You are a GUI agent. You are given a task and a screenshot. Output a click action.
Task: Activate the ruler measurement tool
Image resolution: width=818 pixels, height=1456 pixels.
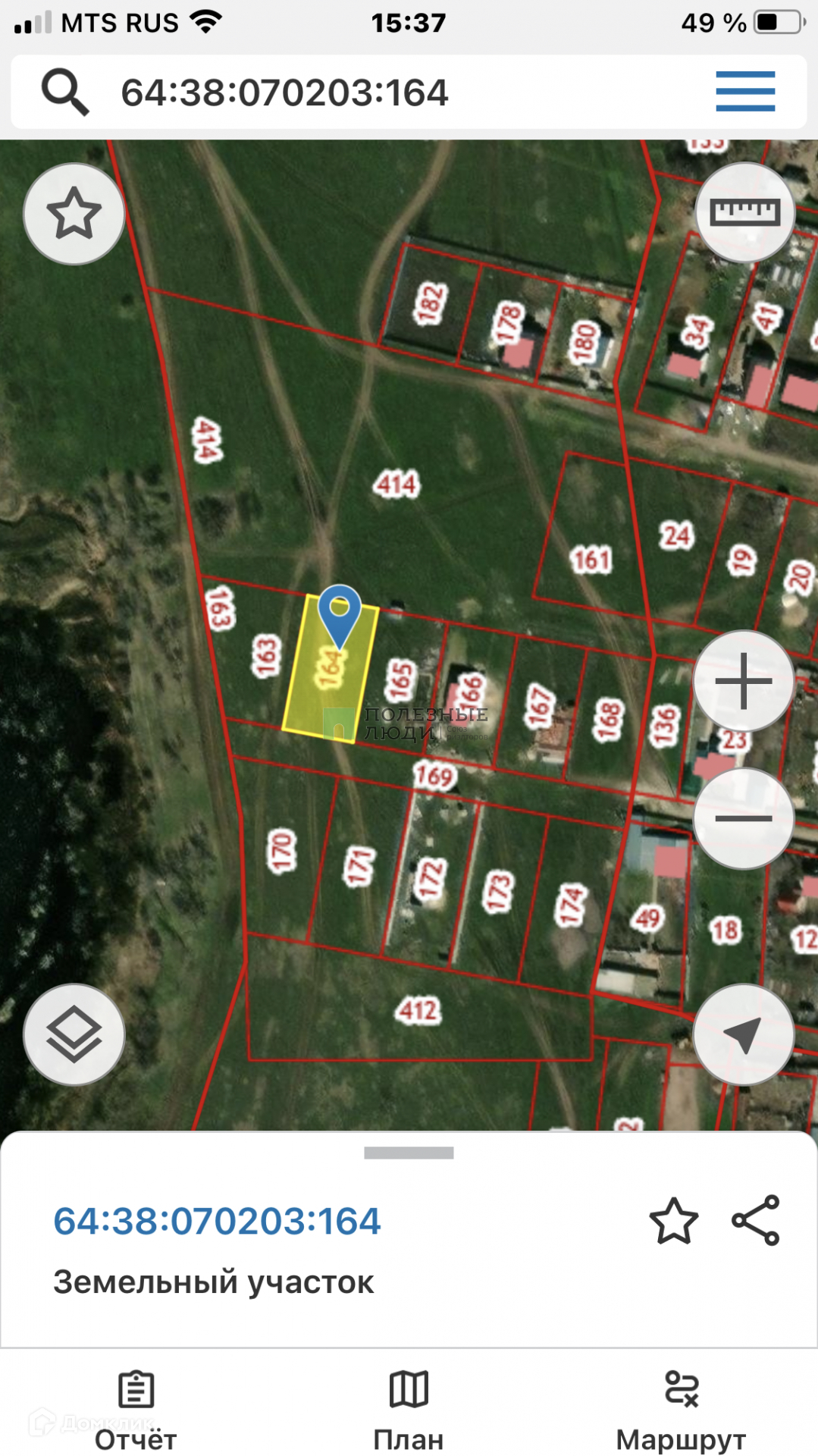(744, 212)
